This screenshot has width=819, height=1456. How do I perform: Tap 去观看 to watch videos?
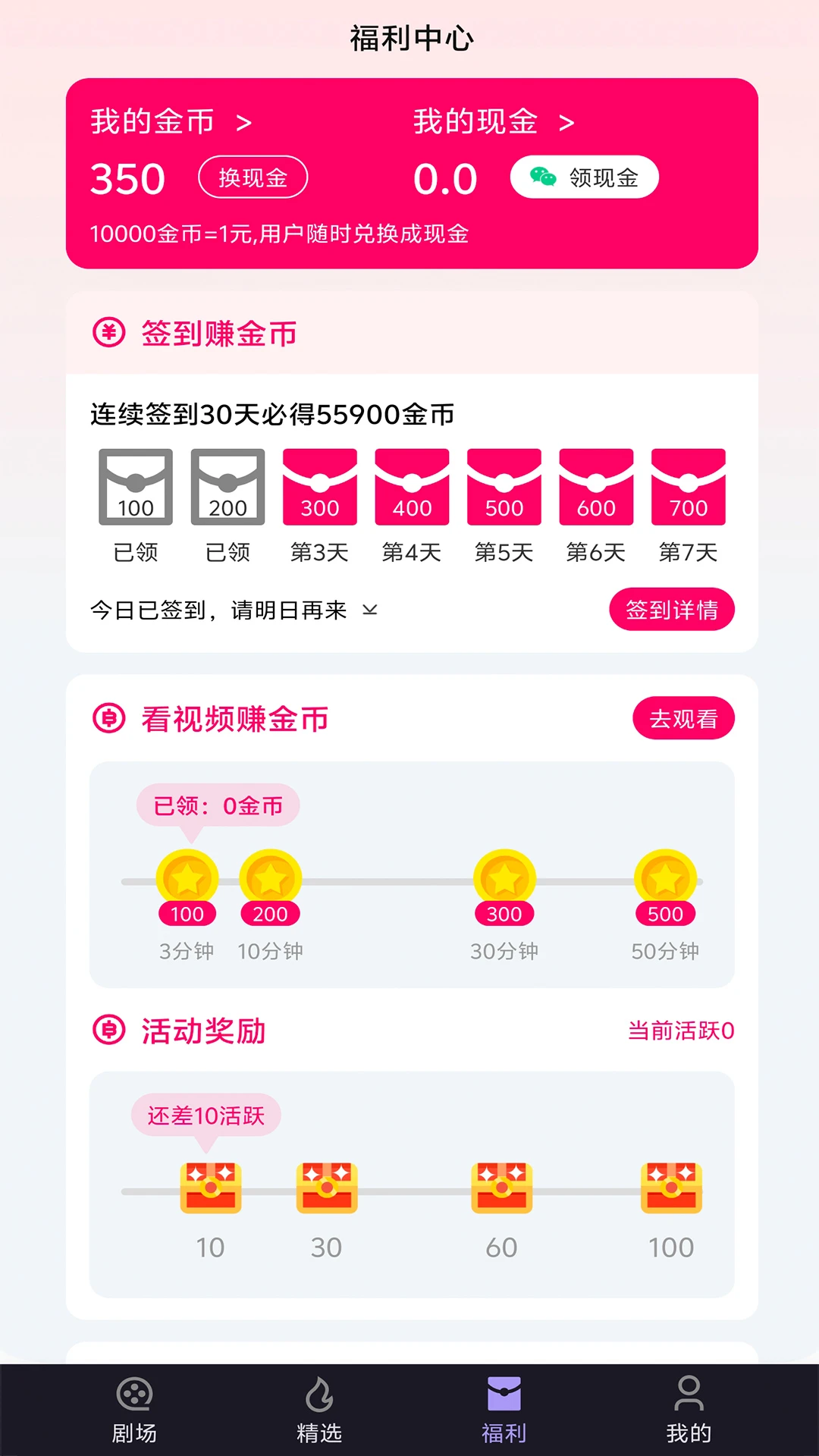pyautogui.click(x=682, y=718)
